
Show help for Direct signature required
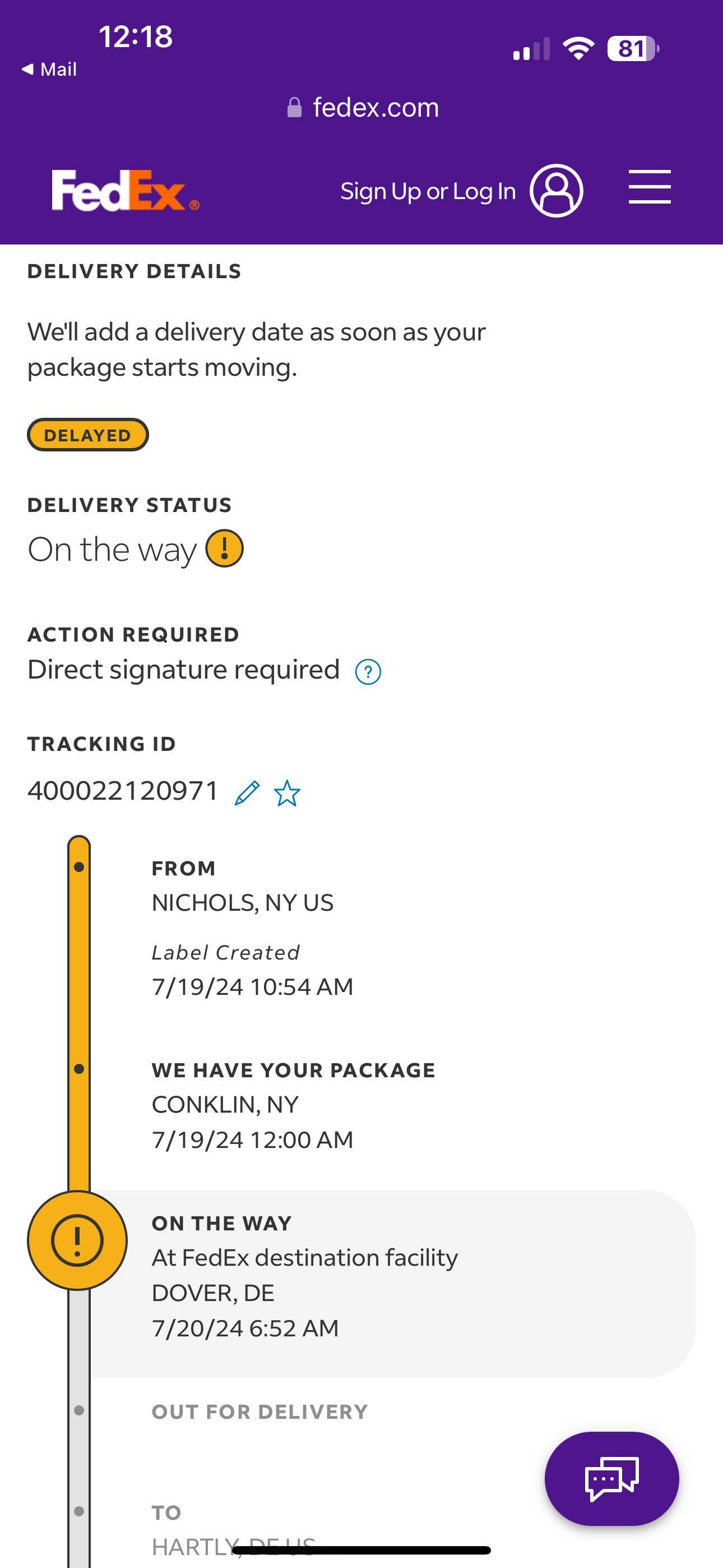point(368,672)
